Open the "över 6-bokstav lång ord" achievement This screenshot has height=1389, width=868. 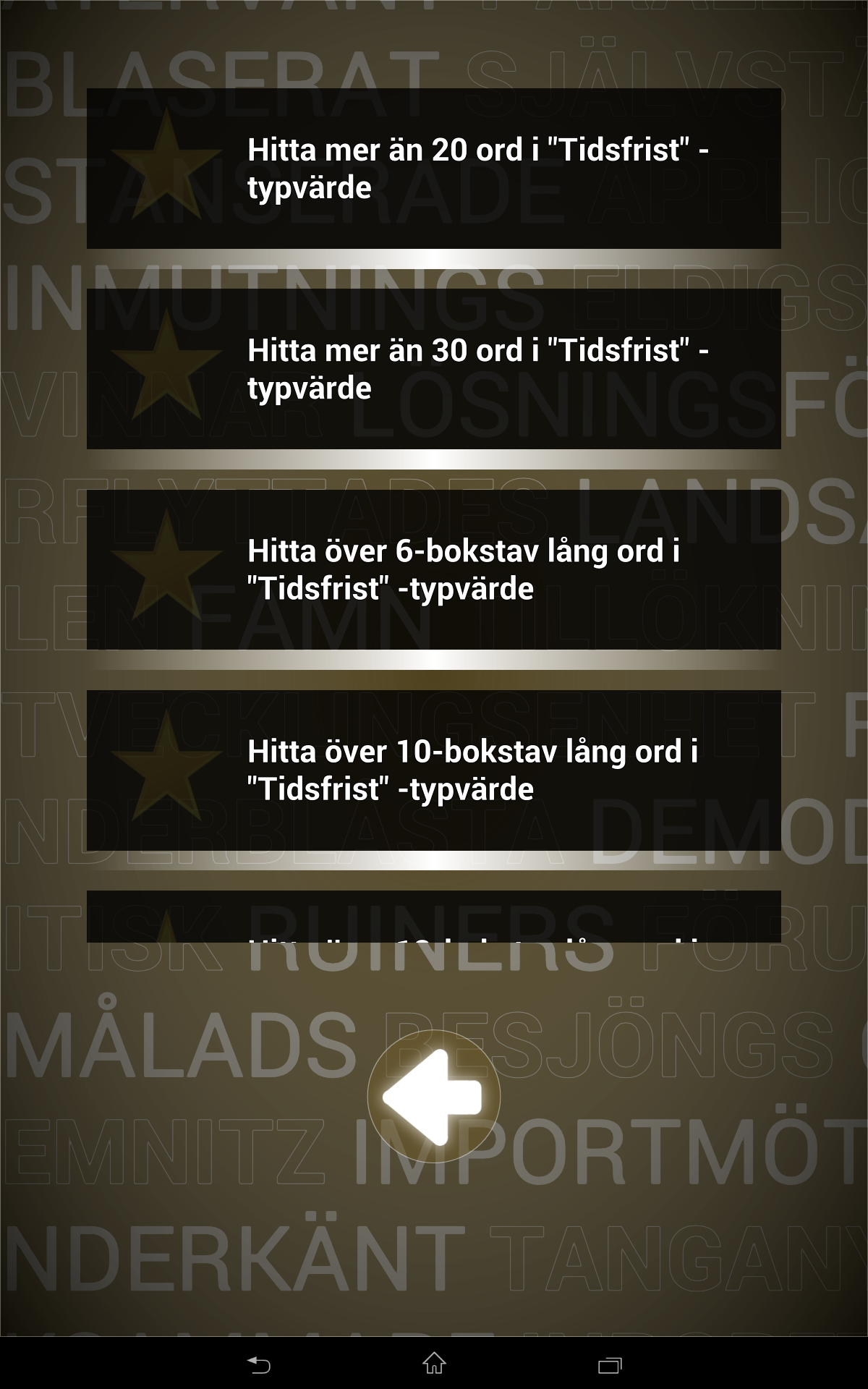click(x=434, y=569)
